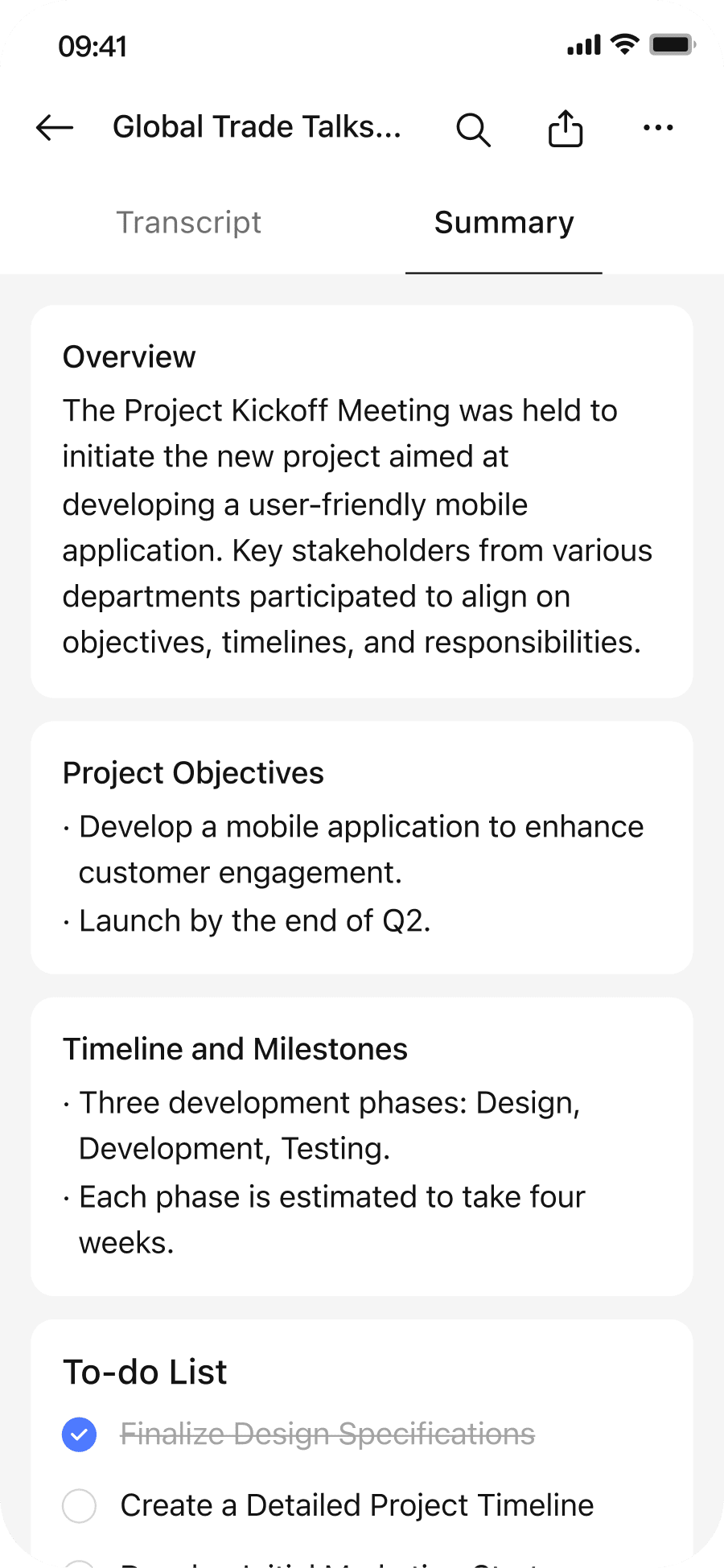Open the three-dot overflow menu
This screenshot has height=1568, width=724.
tap(658, 128)
